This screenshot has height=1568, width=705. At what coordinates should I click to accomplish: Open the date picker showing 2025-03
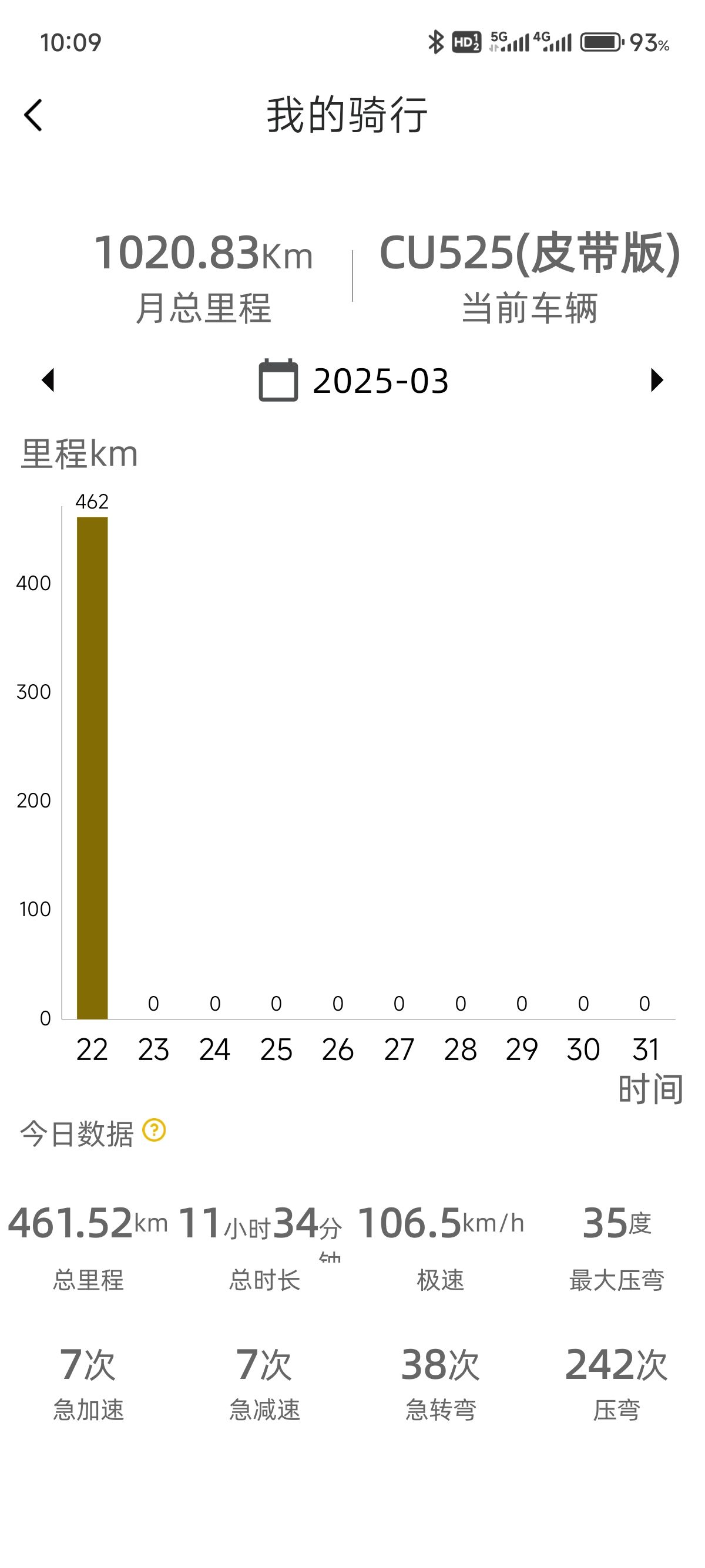[353, 381]
